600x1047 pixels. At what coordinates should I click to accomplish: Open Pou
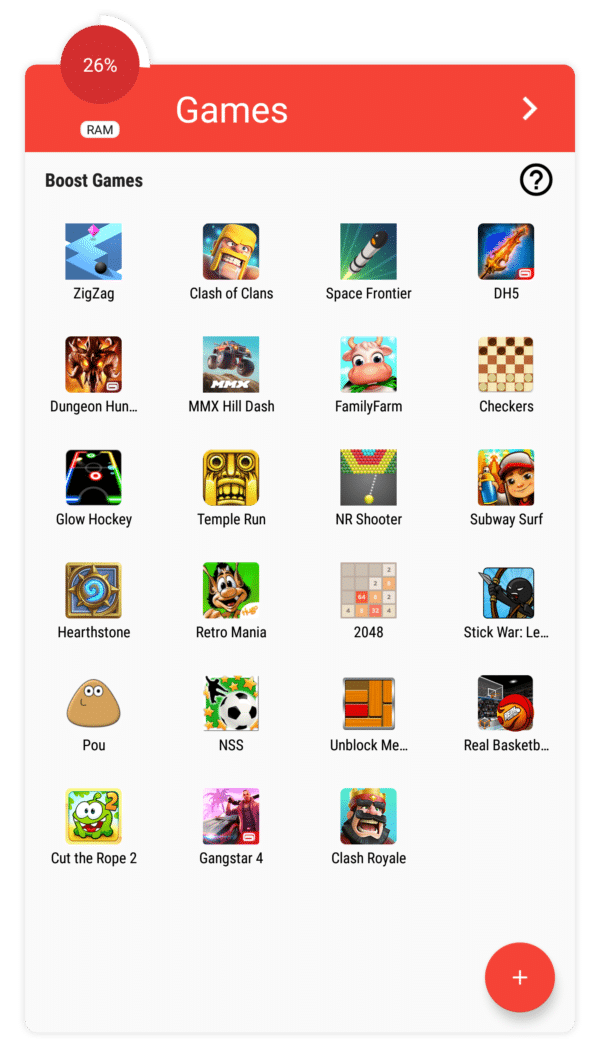pos(93,704)
